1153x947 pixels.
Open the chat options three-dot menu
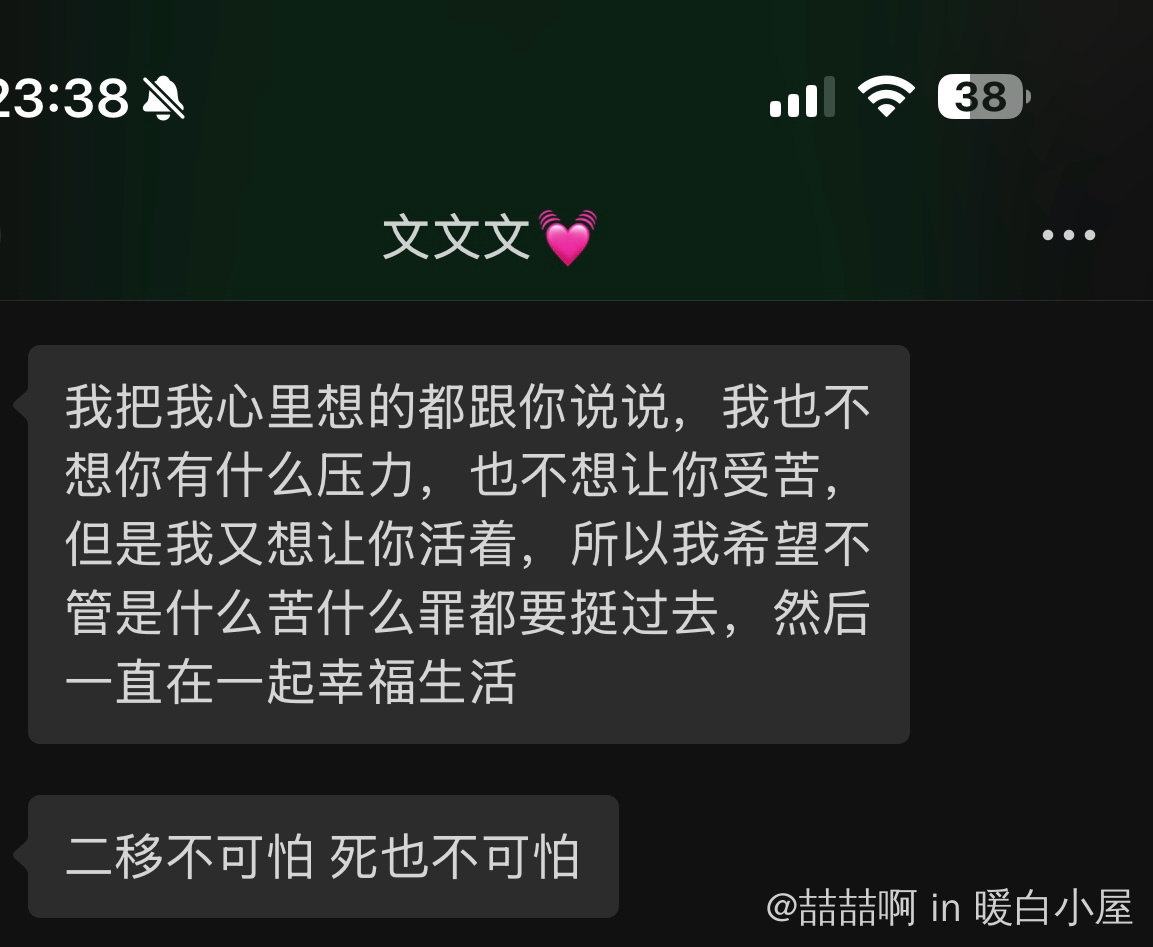[x=1068, y=236]
